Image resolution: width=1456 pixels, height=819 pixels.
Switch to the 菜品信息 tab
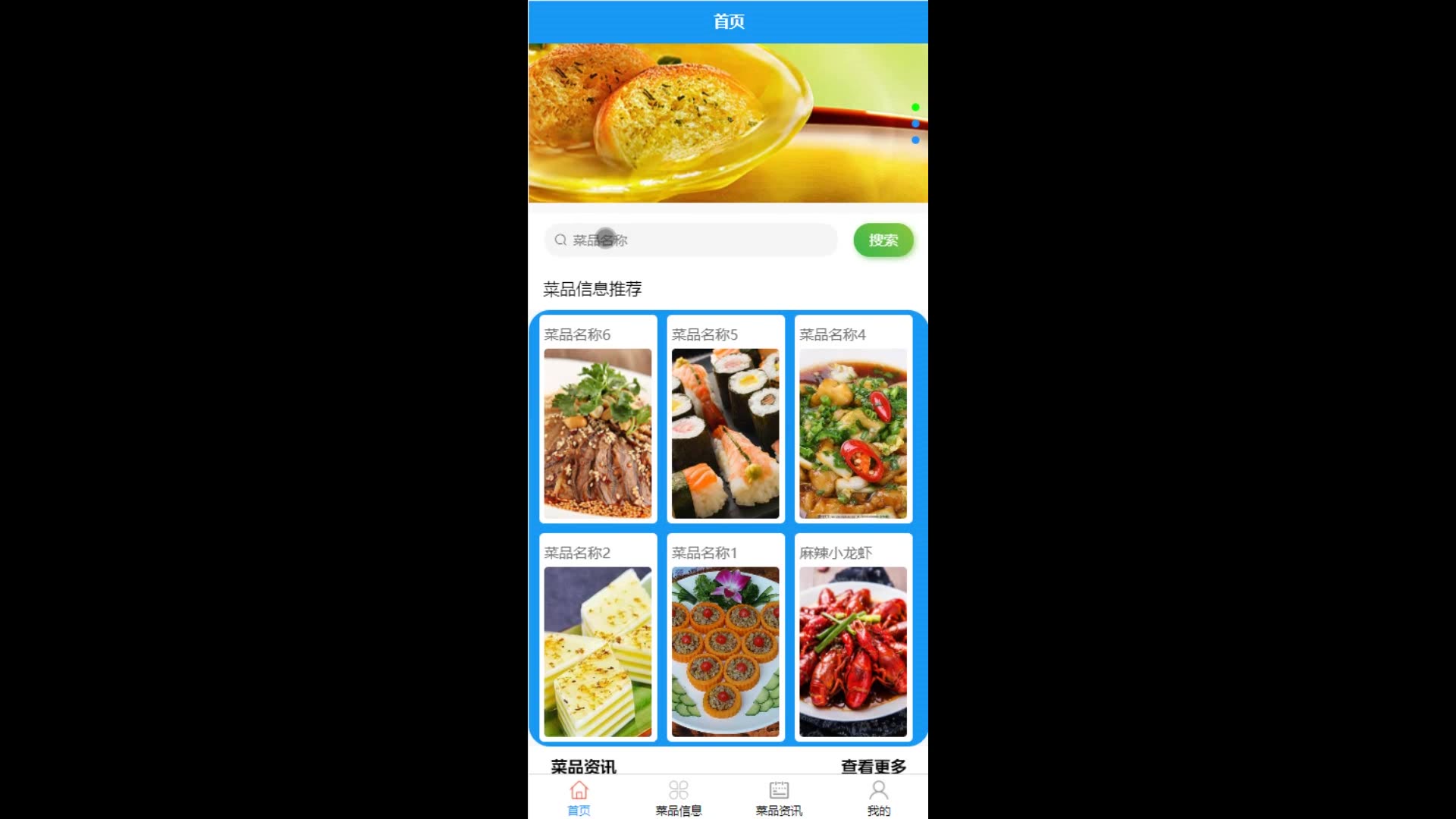(x=678, y=799)
